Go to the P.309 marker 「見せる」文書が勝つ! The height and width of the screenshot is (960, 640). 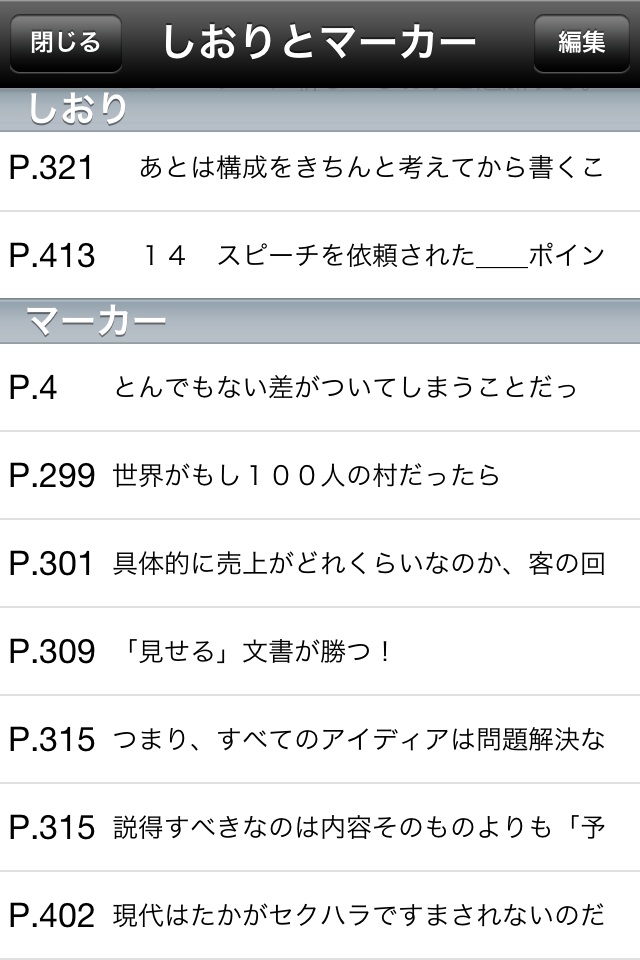pyautogui.click(x=320, y=651)
